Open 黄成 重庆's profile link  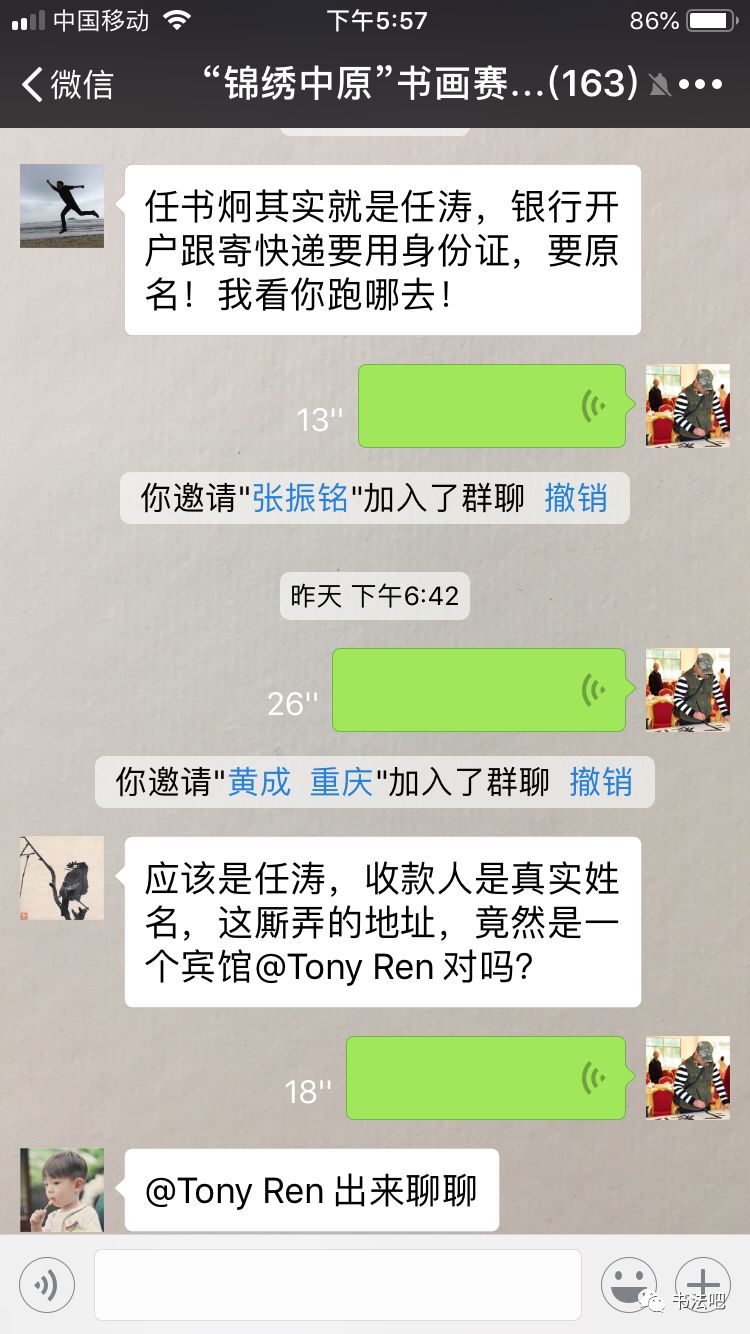[x=300, y=781]
